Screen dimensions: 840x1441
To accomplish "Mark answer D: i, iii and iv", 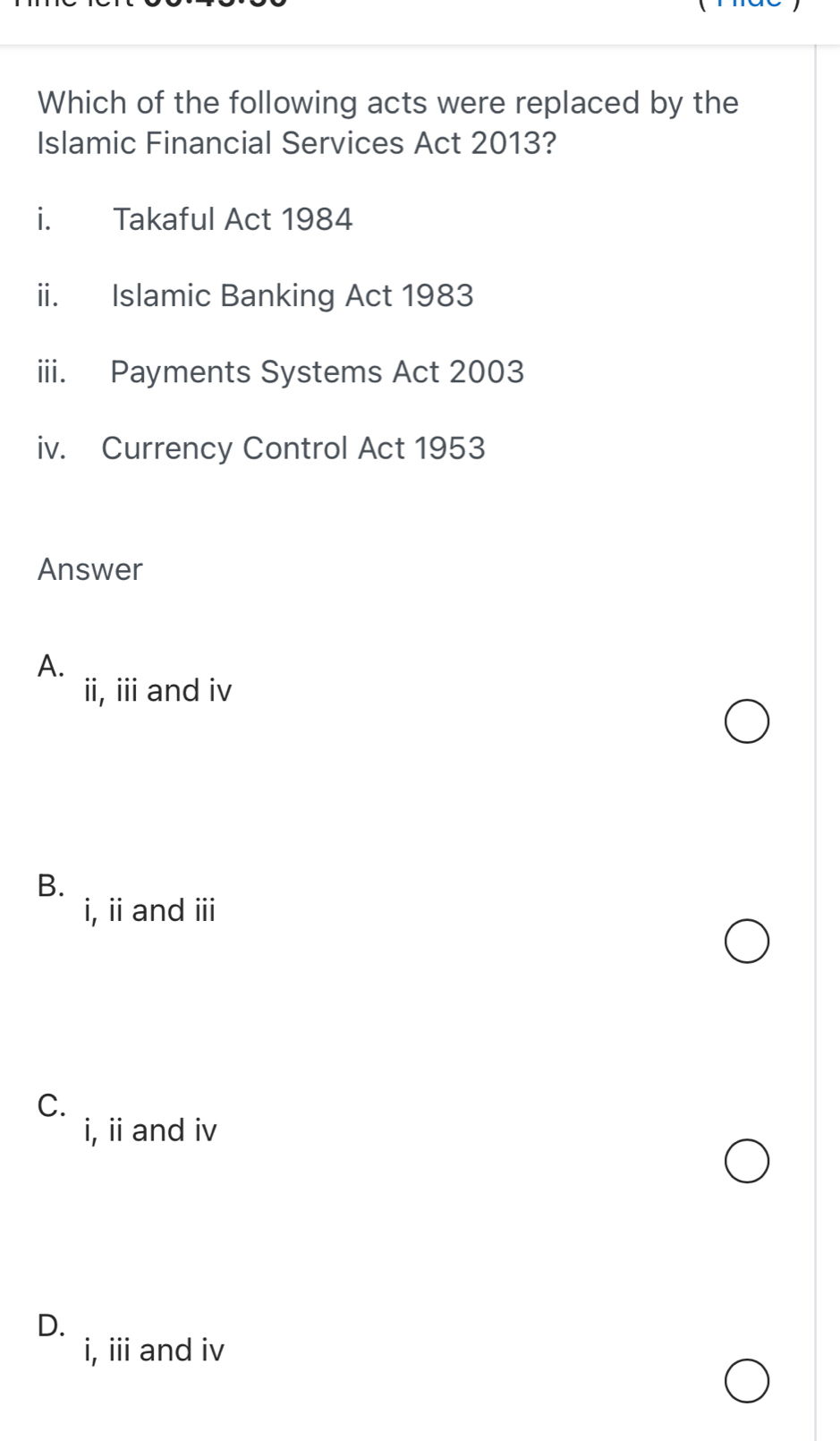I will [746, 1381].
